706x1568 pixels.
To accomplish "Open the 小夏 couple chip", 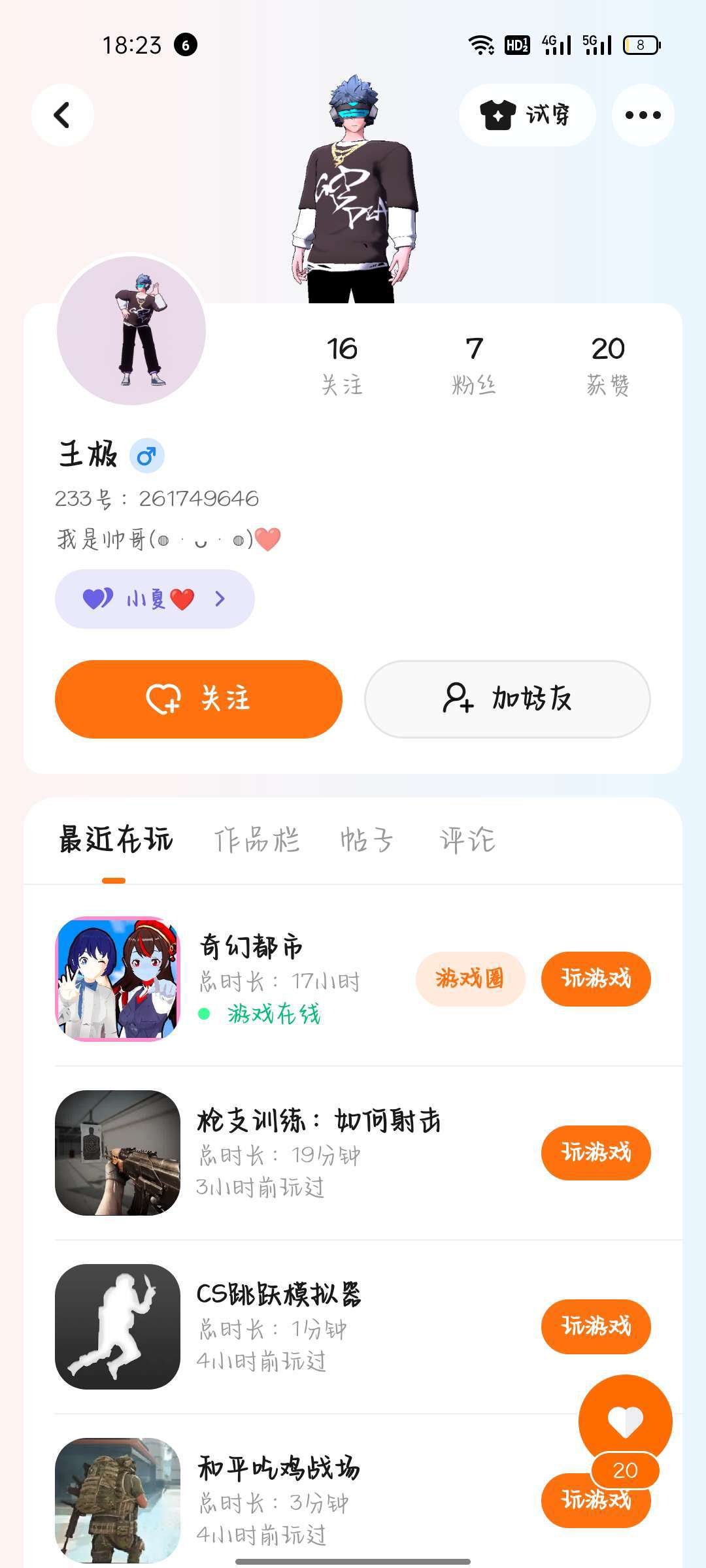I will [x=154, y=599].
